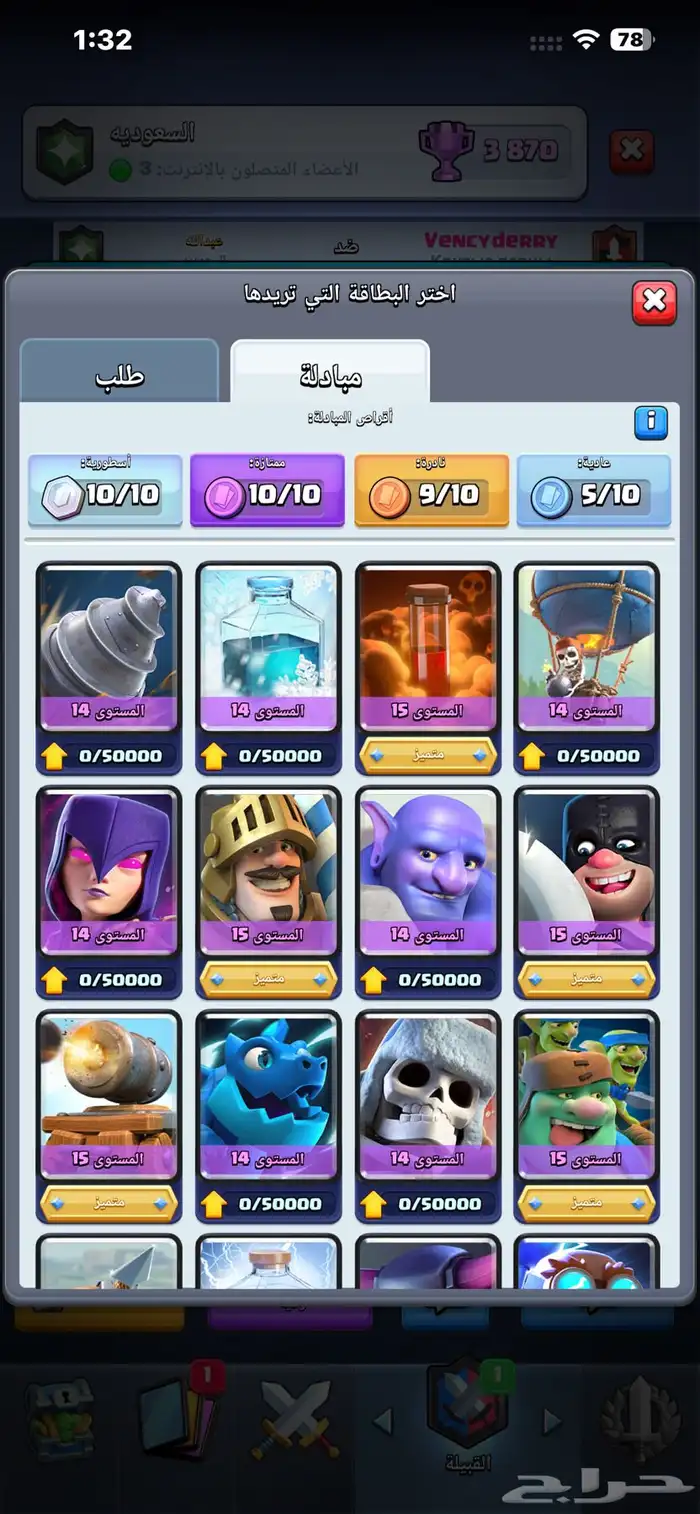This screenshot has width=700, height=1514.
Task: Select the مبادلة tab
Action: click(x=330, y=372)
